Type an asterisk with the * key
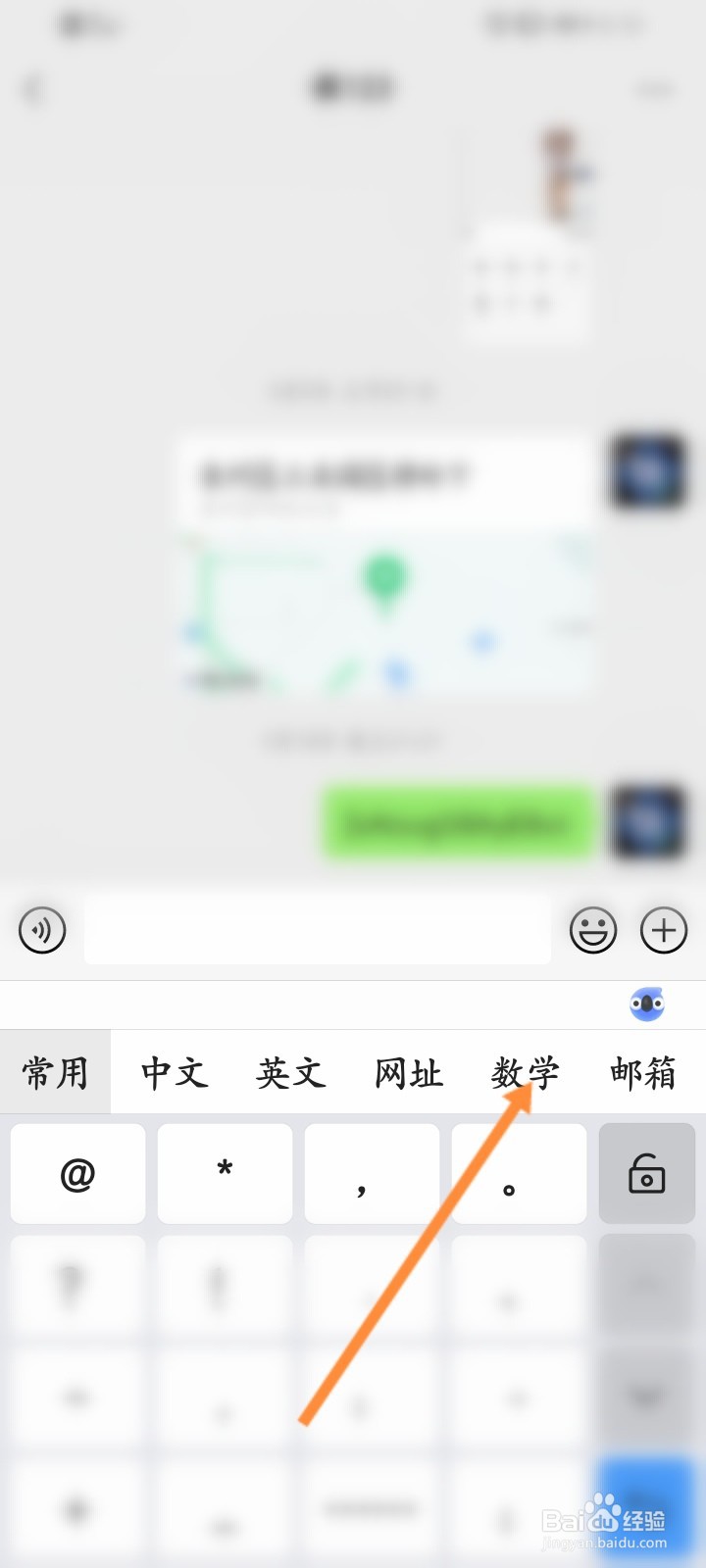The width and height of the screenshot is (706, 1568). (225, 1173)
